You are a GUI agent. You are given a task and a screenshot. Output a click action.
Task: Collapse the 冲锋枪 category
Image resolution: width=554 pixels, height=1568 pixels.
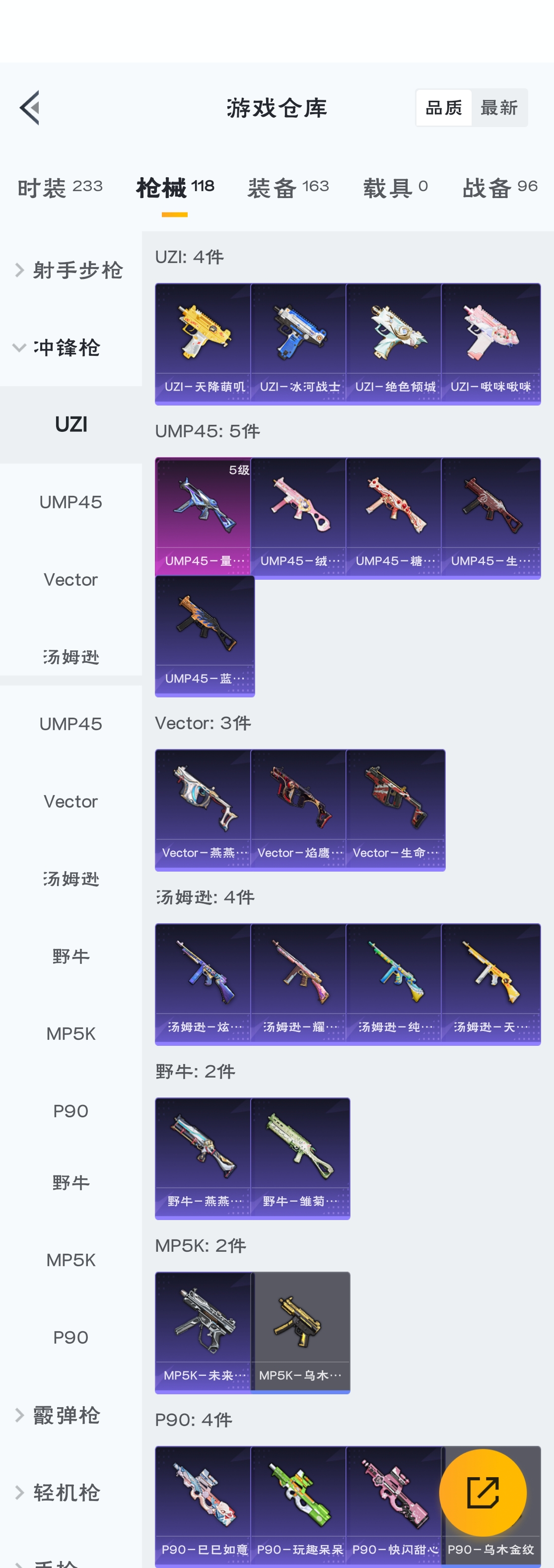(x=58, y=347)
